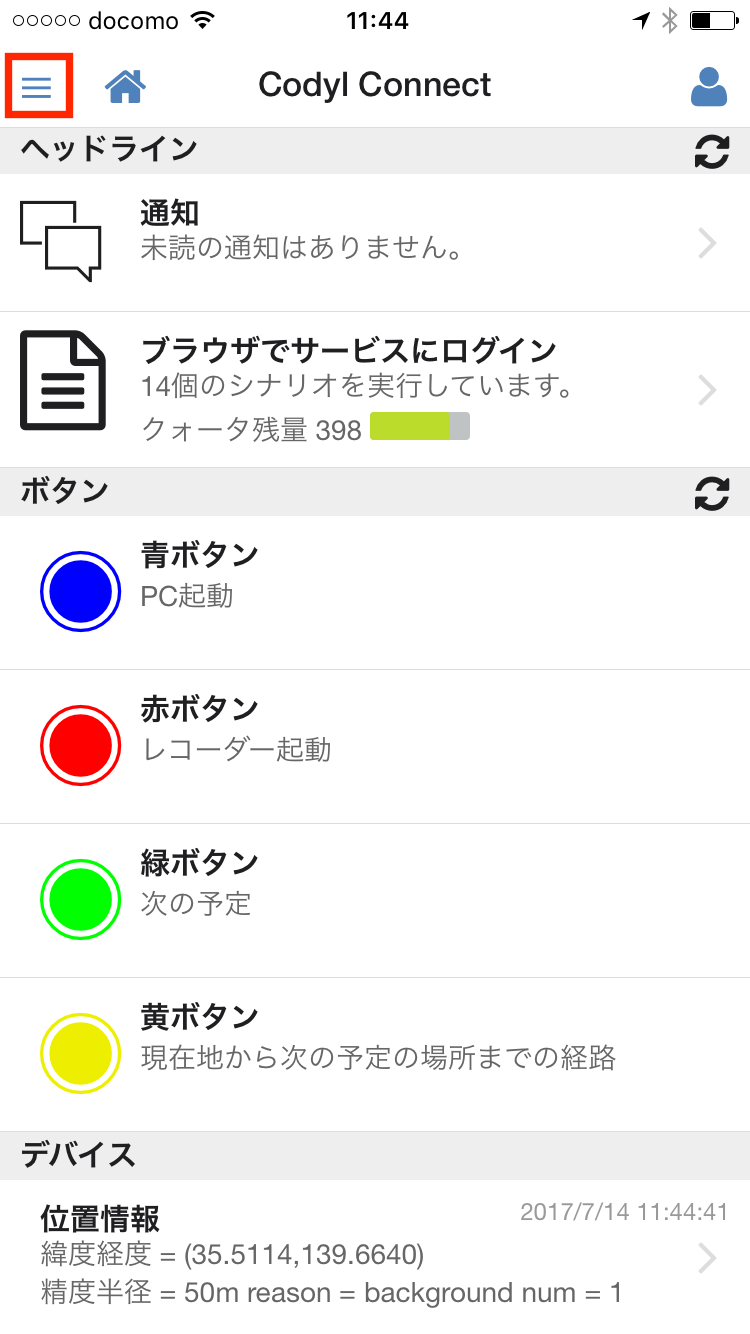Image resolution: width=750 pixels, height=1334 pixels.
Task: Refresh the ボタン section
Action: coord(712,493)
